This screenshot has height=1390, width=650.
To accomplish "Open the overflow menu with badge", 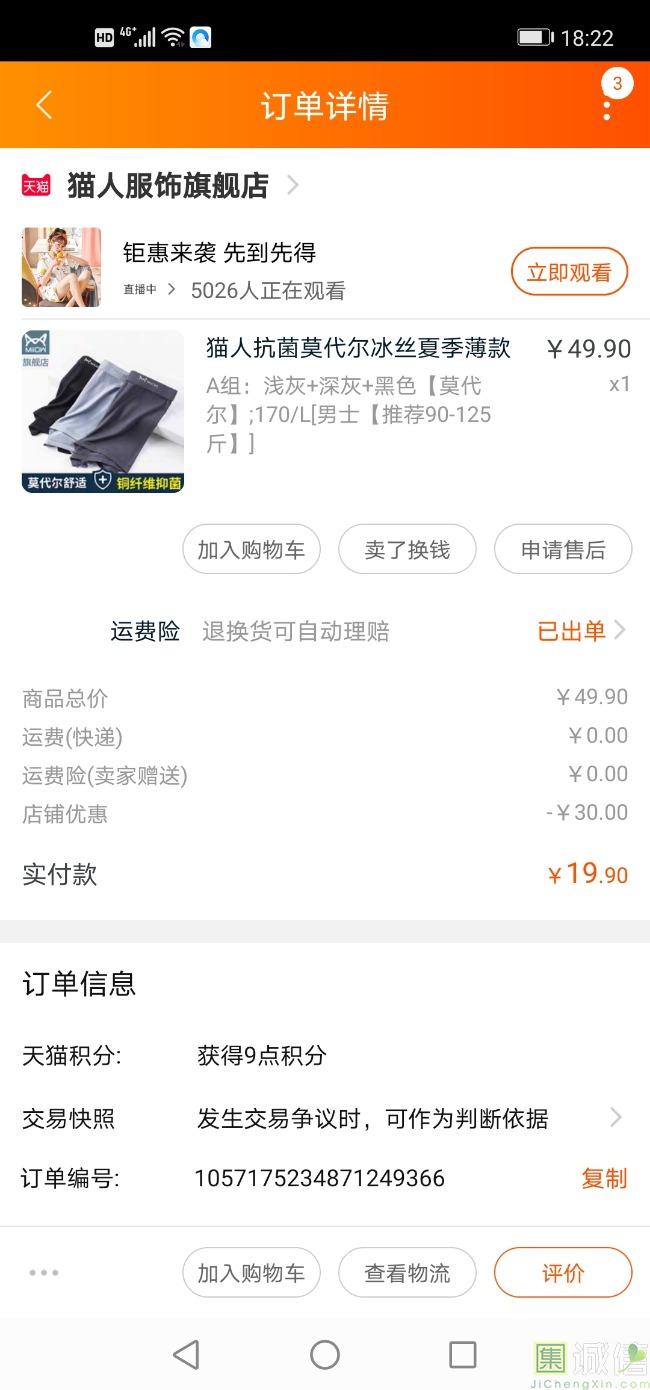I will click(x=607, y=105).
